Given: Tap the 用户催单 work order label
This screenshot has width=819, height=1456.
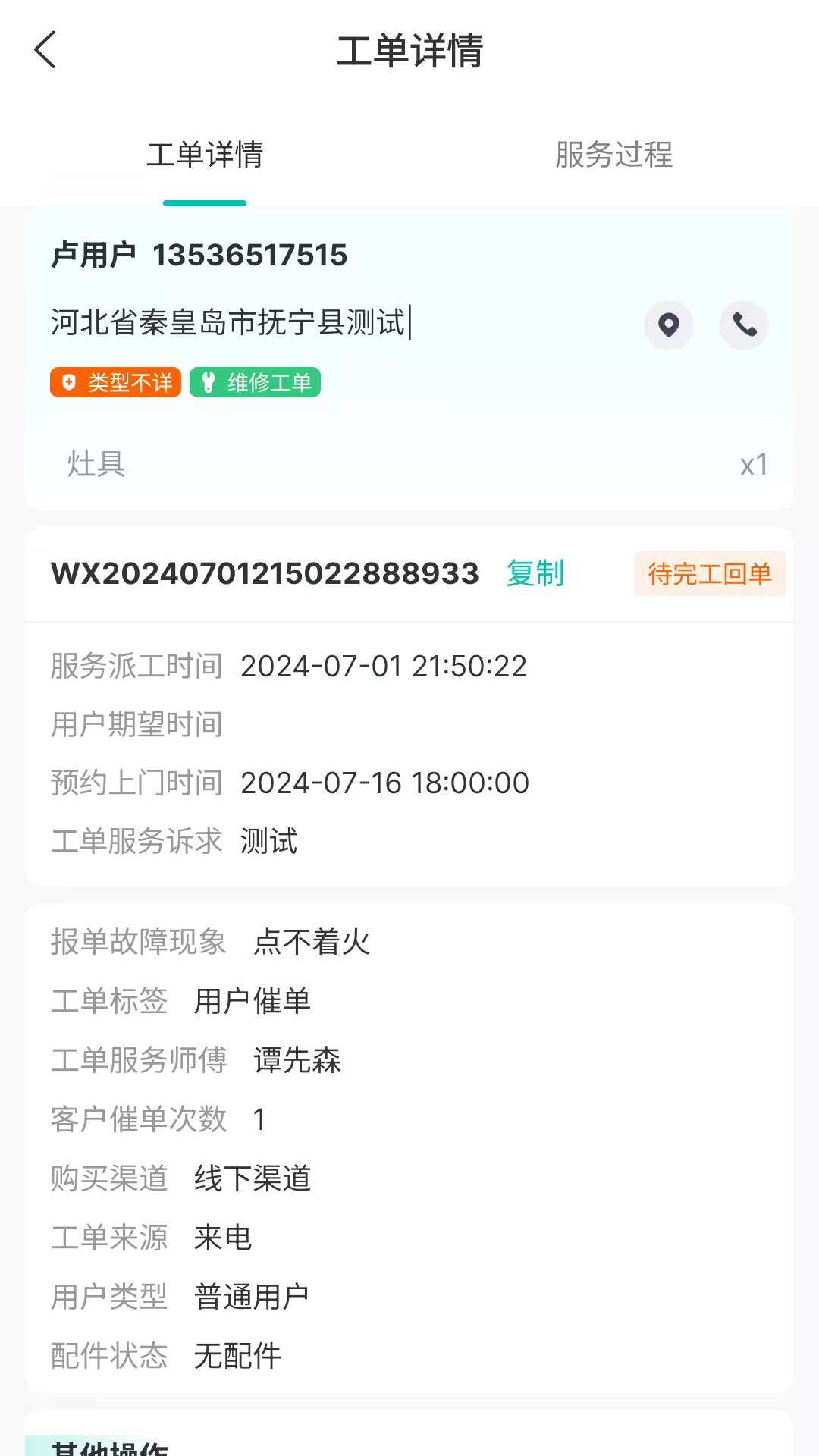Looking at the screenshot, I should 253,1002.
